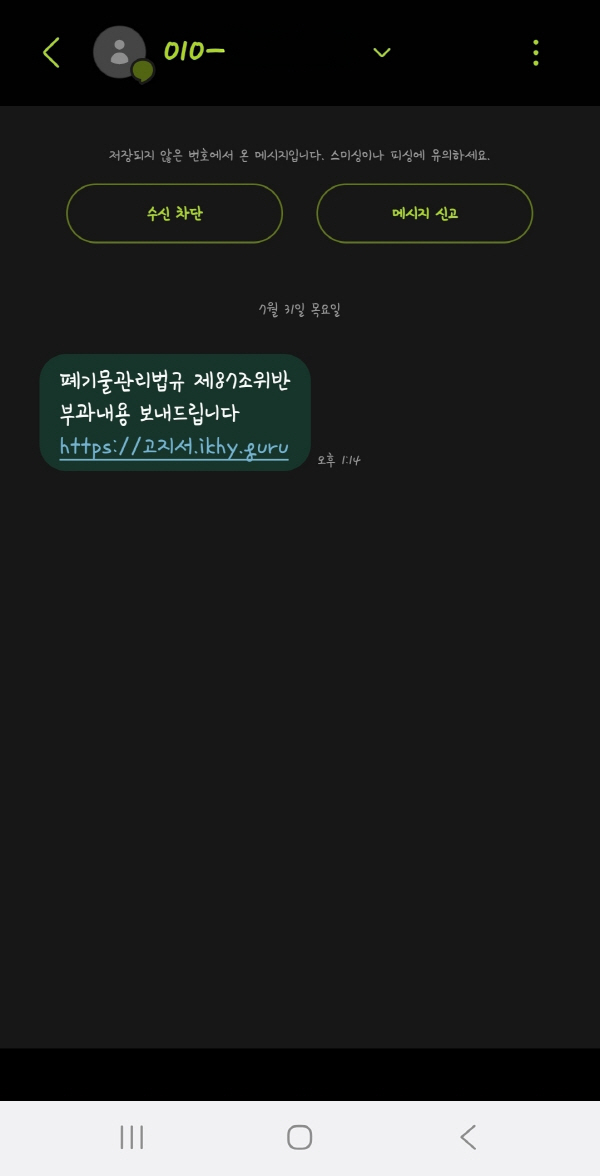The height and width of the screenshot is (1176, 600).
Task: Go to the home screen
Action: click(299, 1137)
